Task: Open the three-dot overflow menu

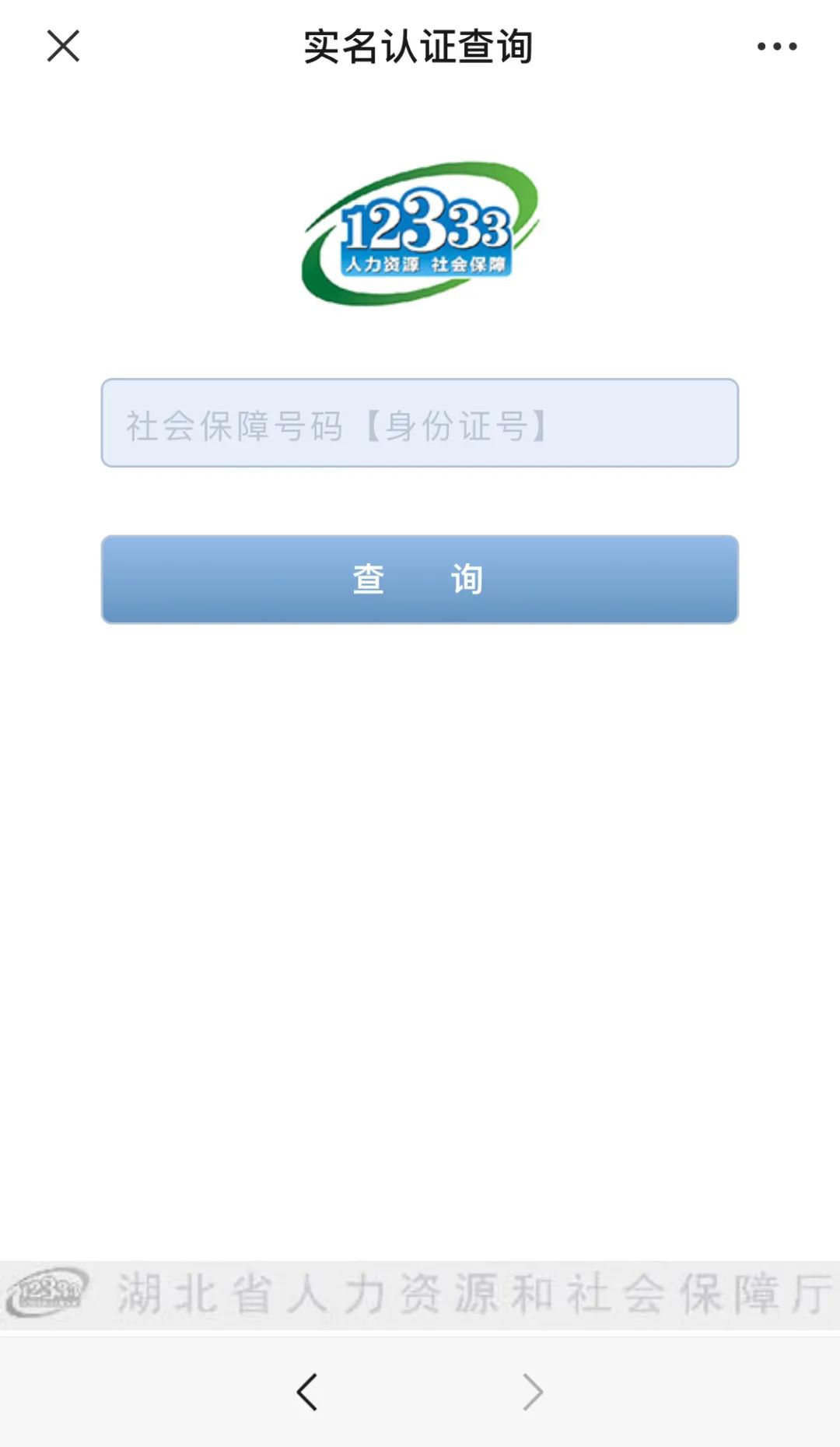Action: (x=777, y=47)
